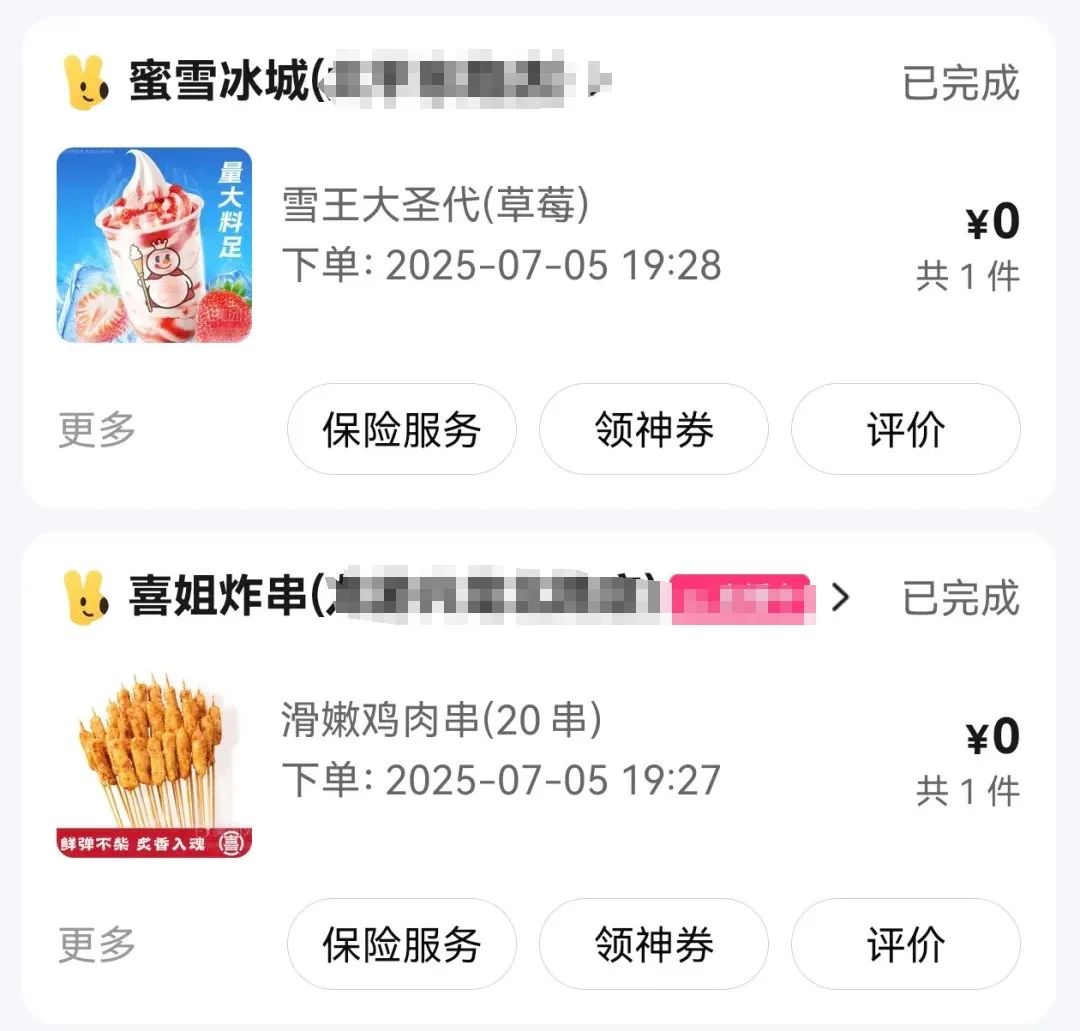Image resolution: width=1080 pixels, height=1031 pixels.
Task: Tap 更多 under the 蜜雪冰城 order
Action: point(97,430)
